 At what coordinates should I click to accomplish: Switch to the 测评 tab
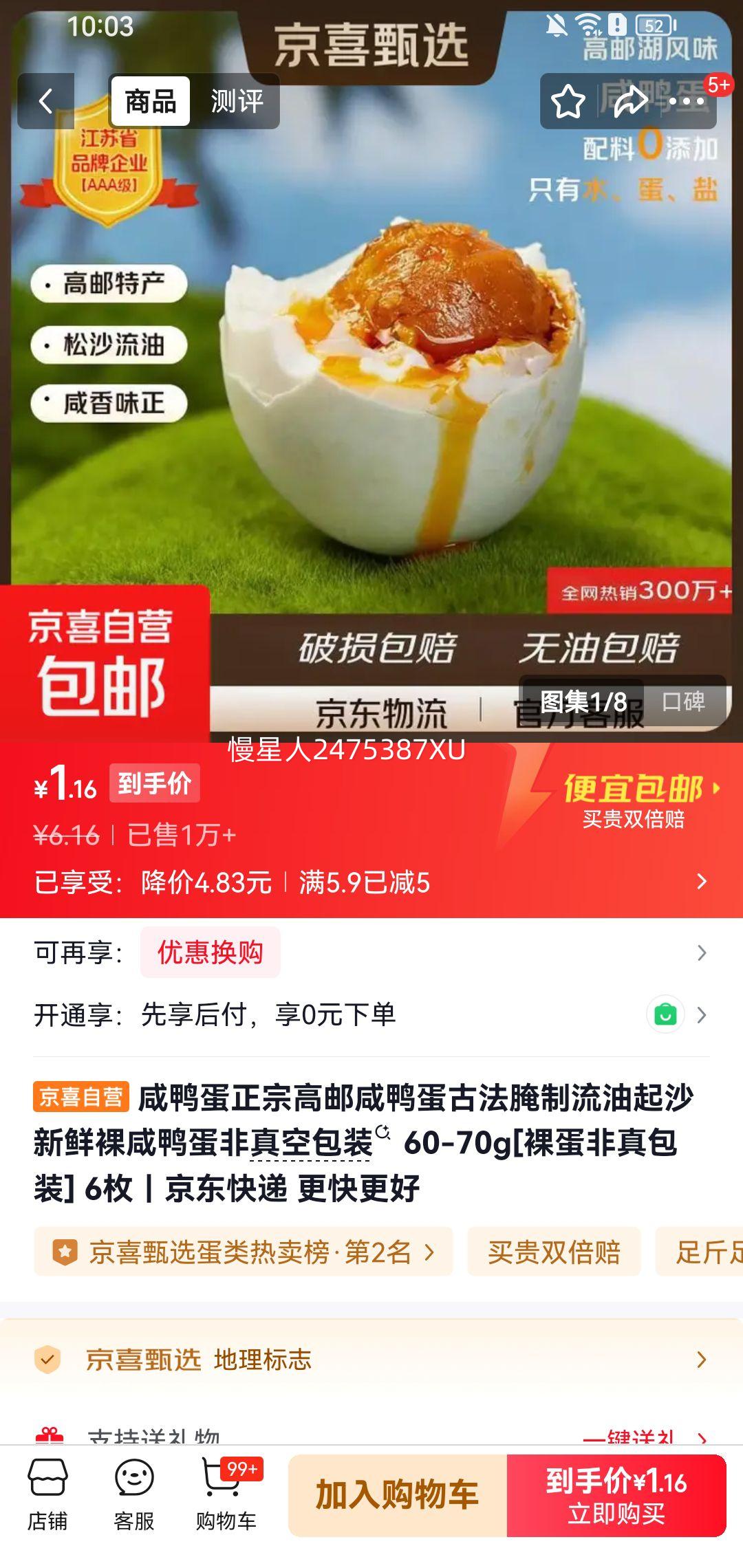pyautogui.click(x=237, y=101)
